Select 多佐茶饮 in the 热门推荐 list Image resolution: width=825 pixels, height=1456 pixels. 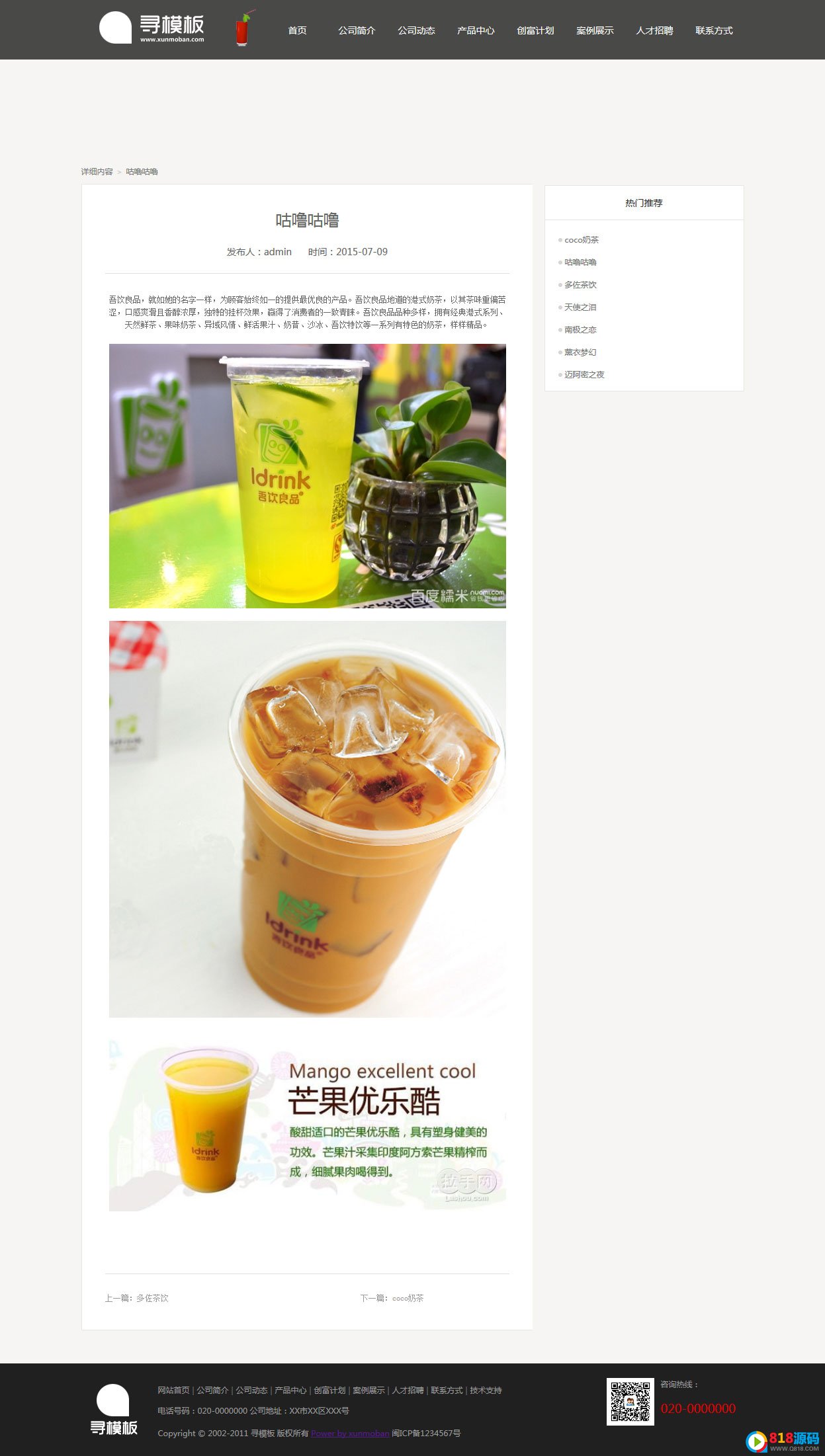tap(580, 285)
